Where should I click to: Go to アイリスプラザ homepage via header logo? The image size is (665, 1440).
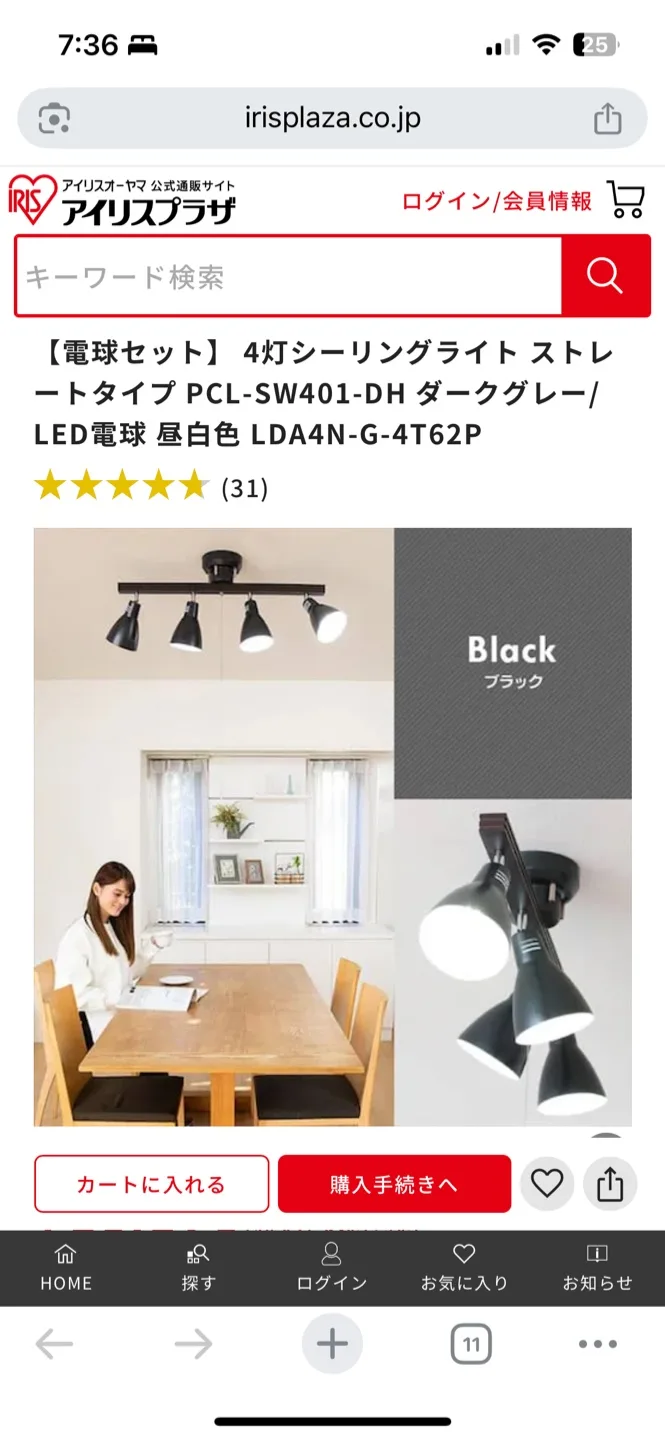pyautogui.click(x=122, y=199)
